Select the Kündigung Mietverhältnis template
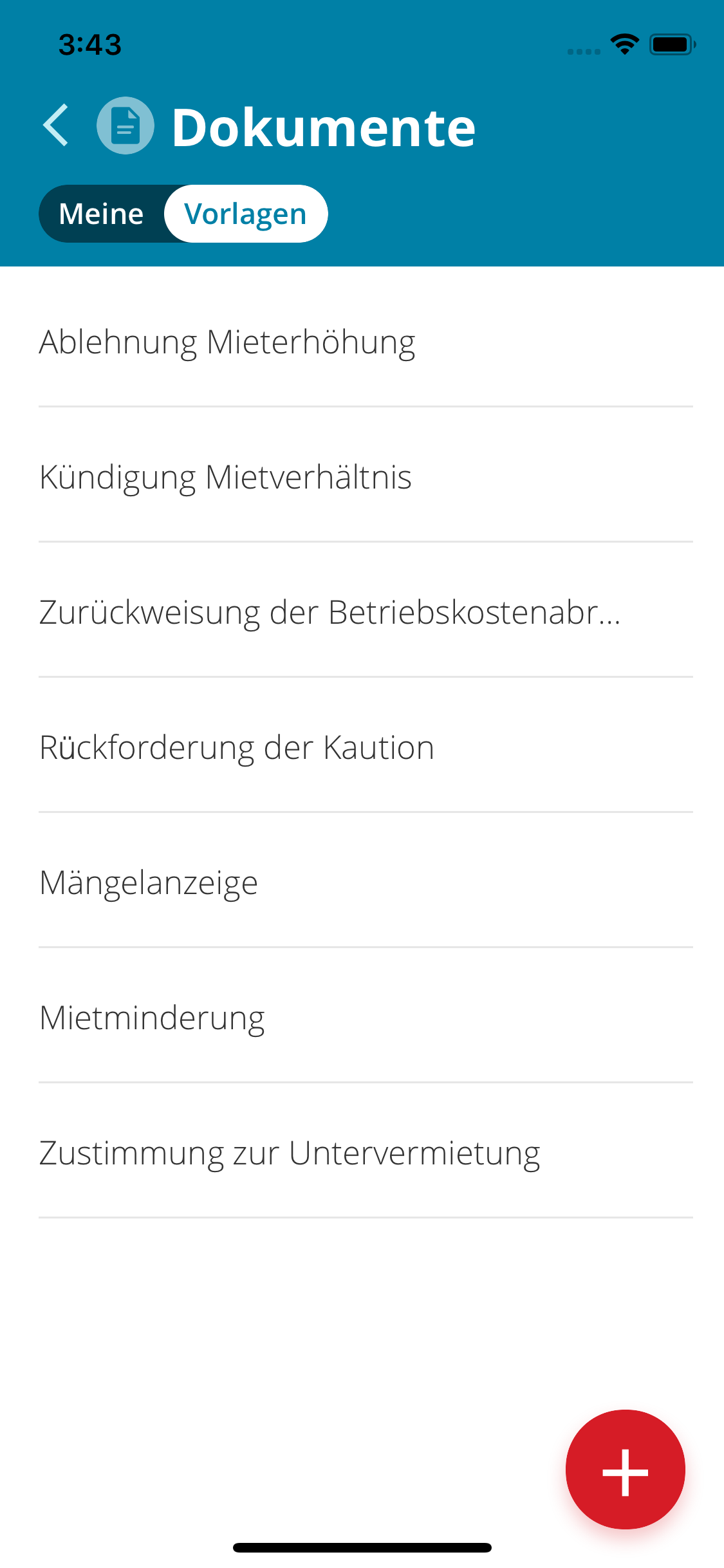 pyautogui.click(x=226, y=476)
